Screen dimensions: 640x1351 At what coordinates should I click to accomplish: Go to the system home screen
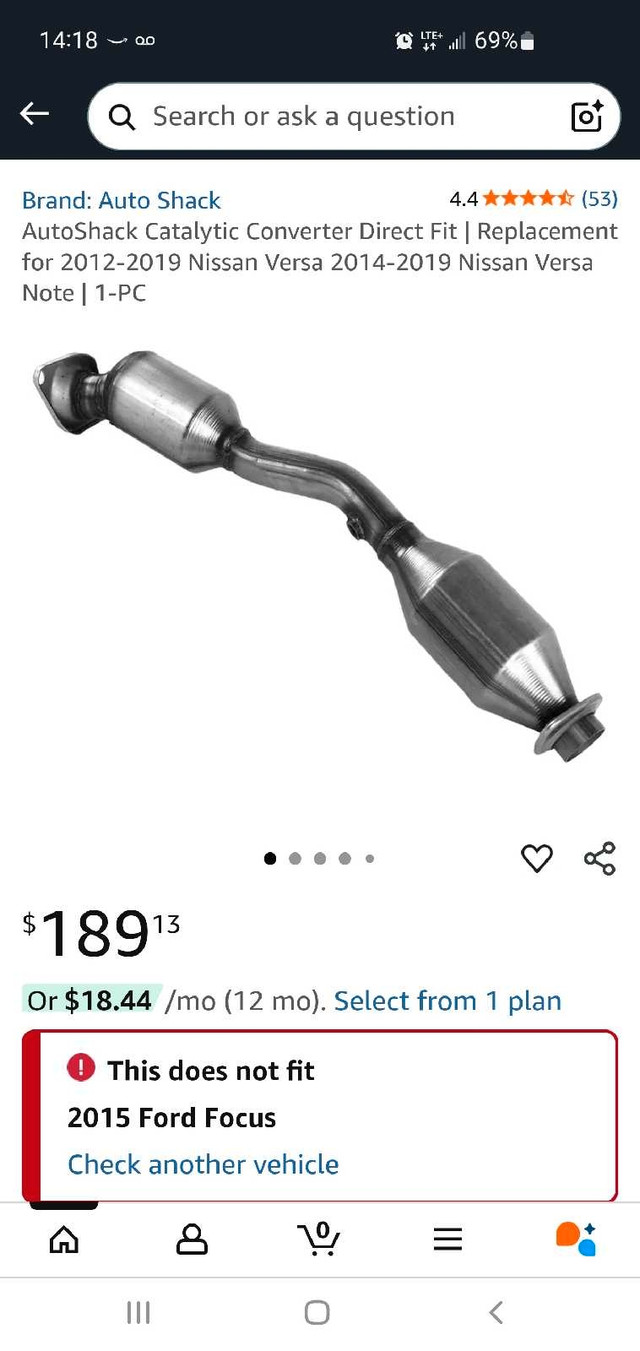pyautogui.click(x=317, y=1312)
